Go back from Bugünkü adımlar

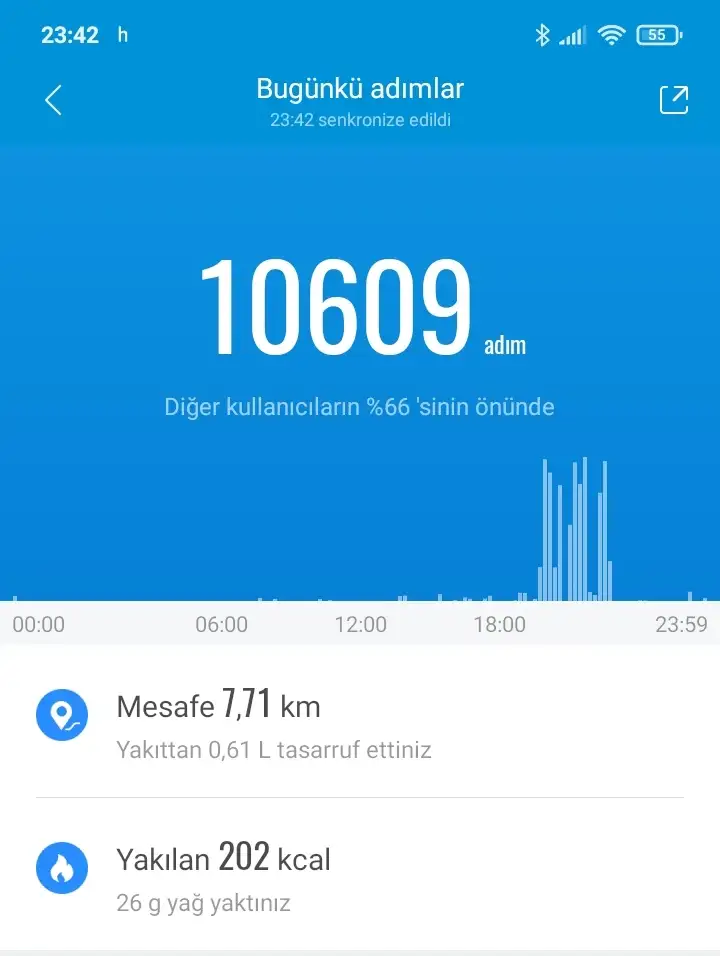click(54, 100)
